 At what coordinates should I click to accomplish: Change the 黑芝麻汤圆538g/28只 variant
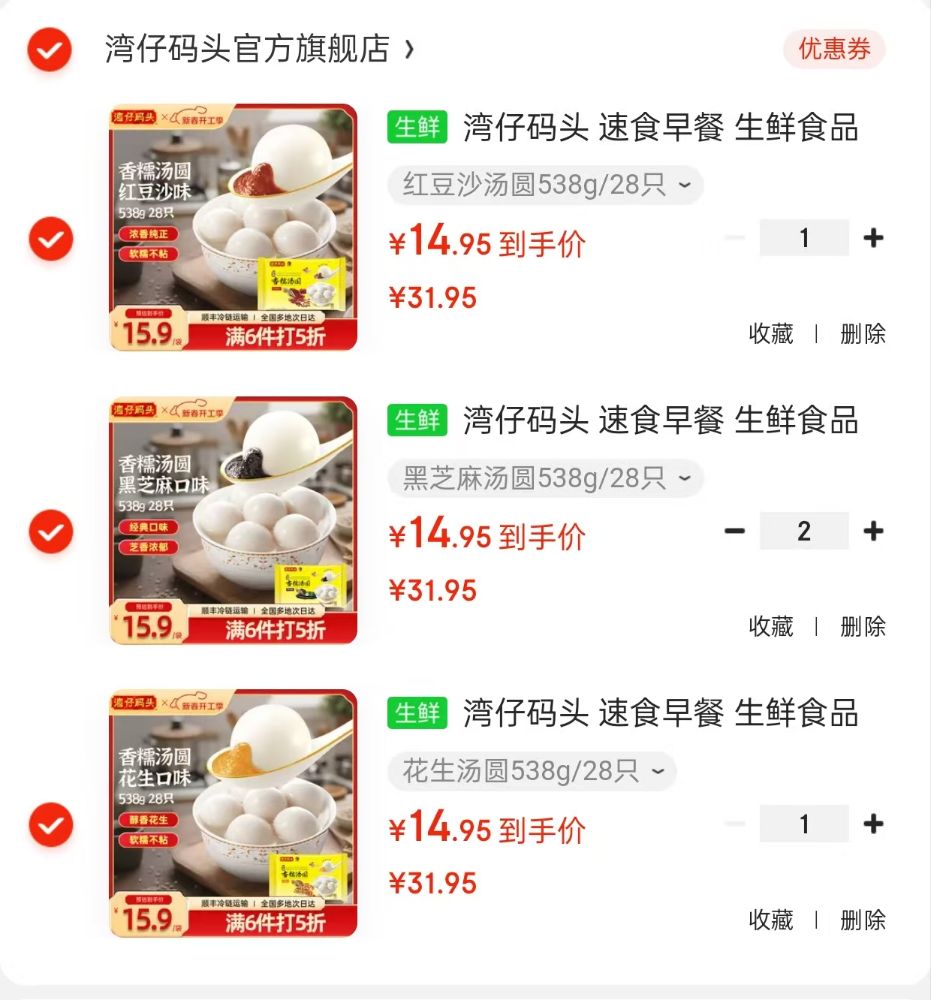click(x=545, y=478)
